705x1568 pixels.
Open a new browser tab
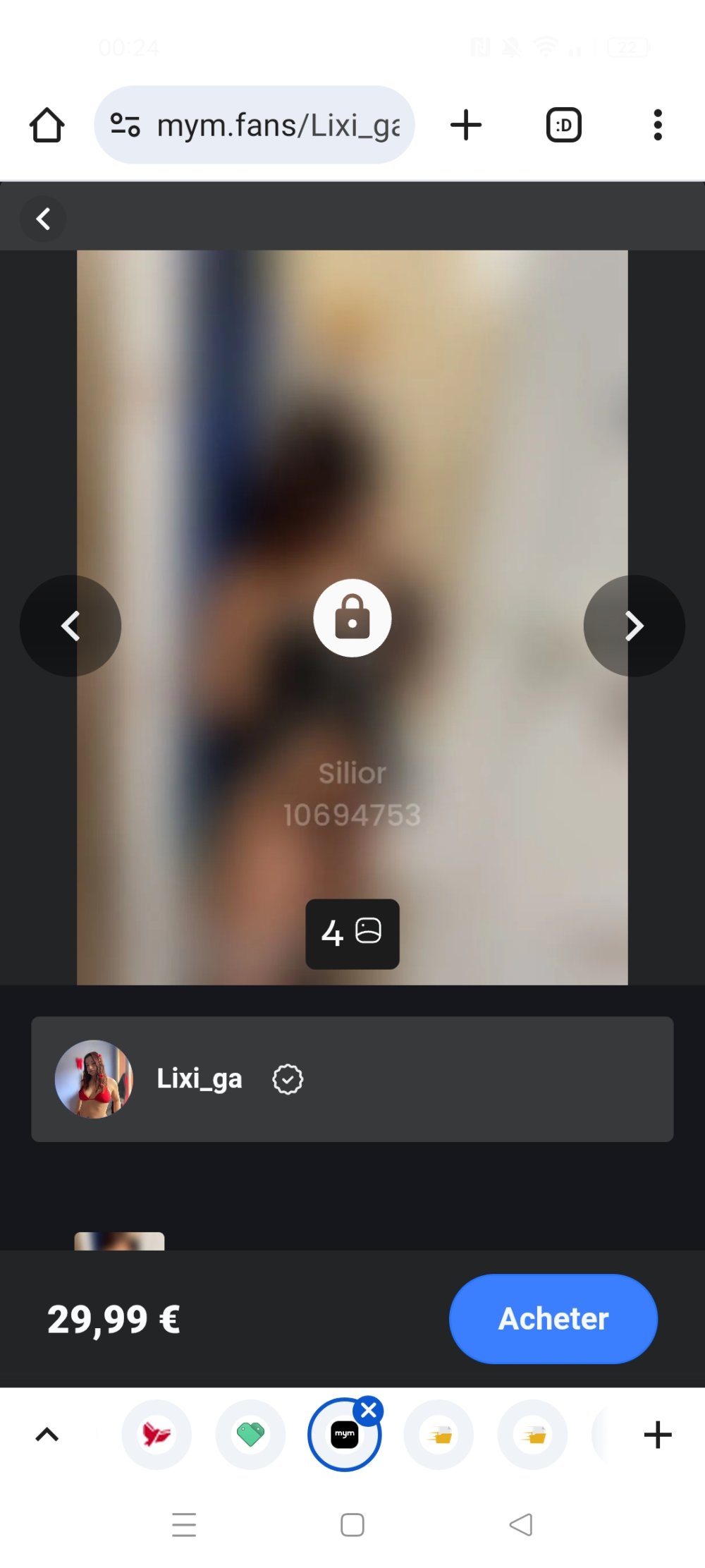465,126
